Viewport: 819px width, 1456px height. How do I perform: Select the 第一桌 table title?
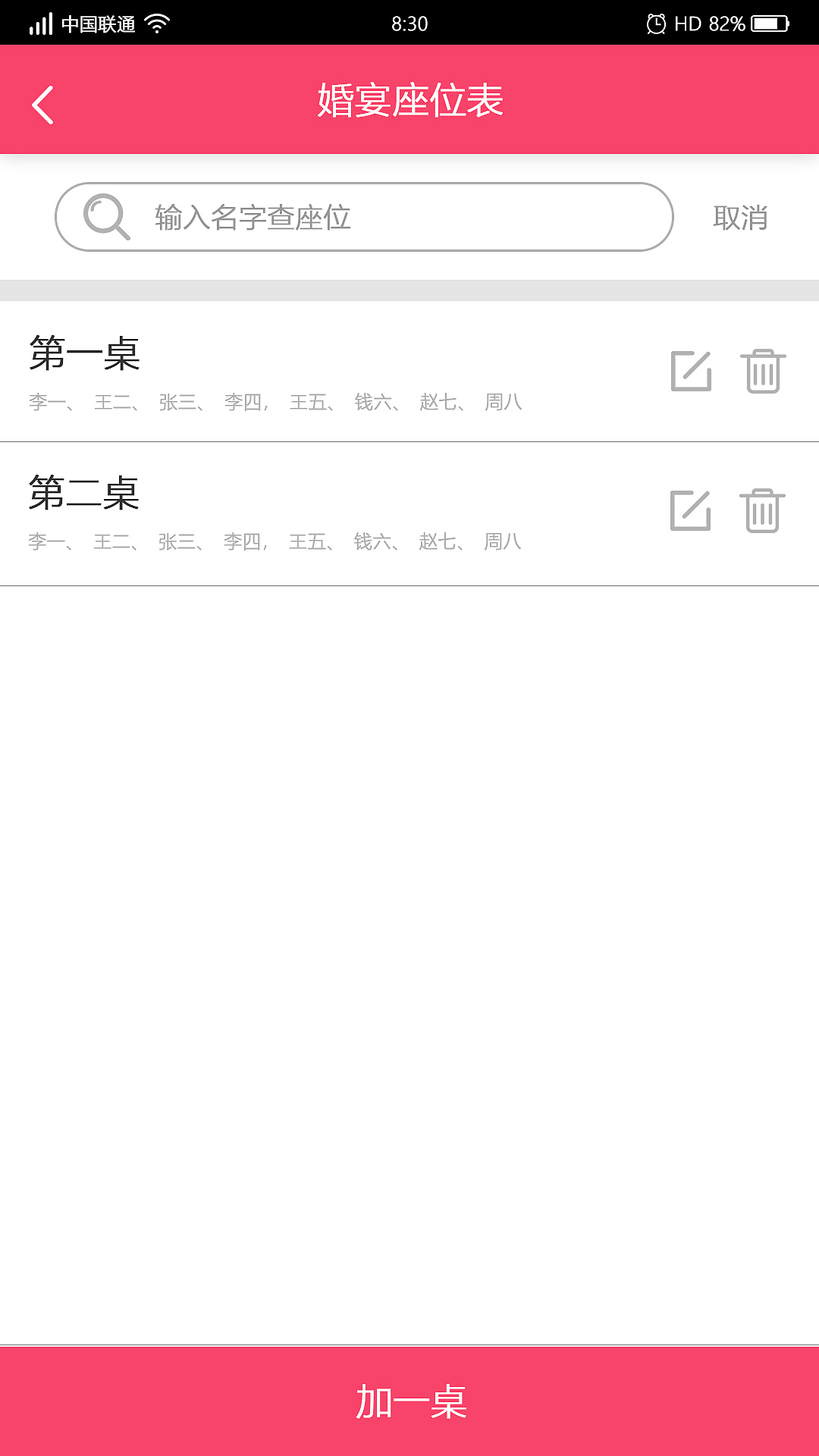point(83,356)
